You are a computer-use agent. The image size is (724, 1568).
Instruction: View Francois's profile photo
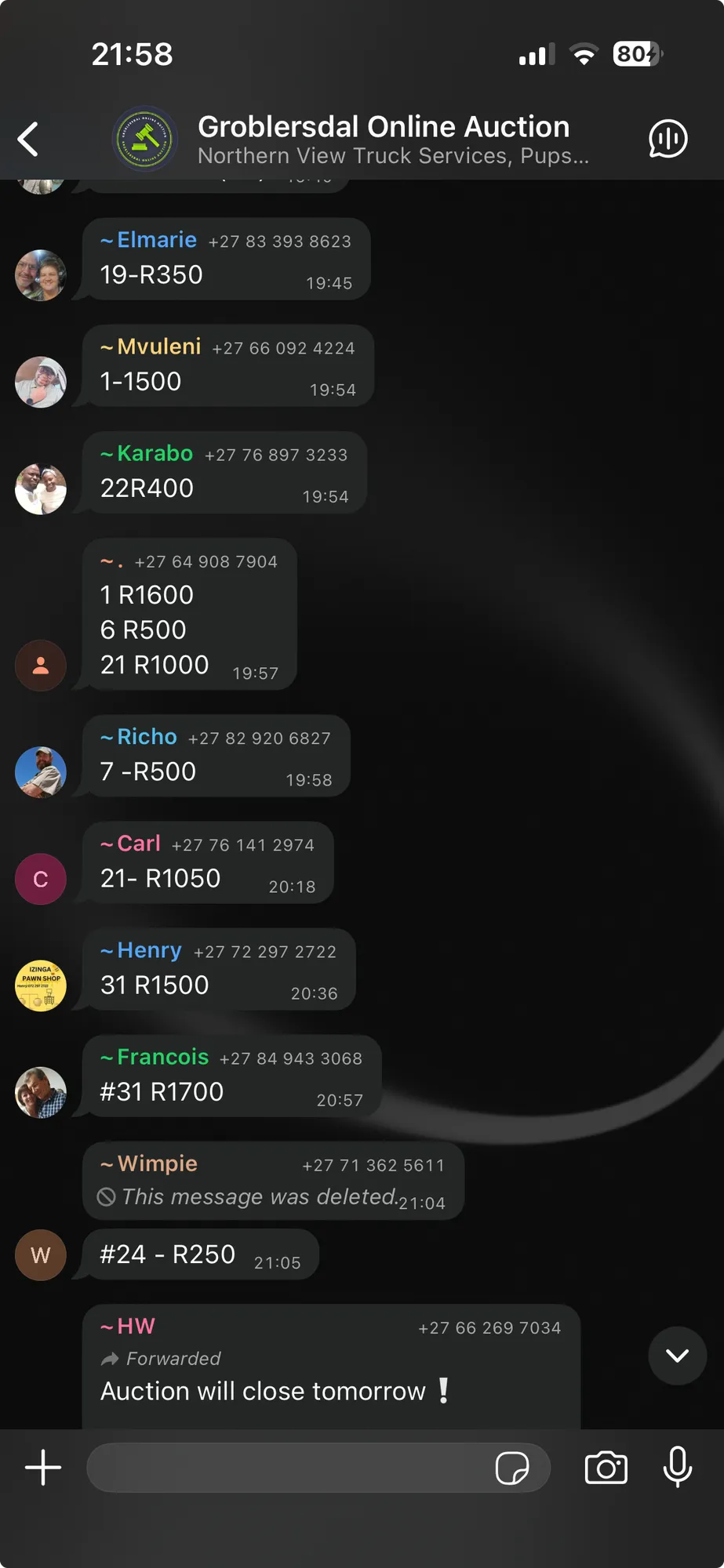pyautogui.click(x=41, y=1092)
